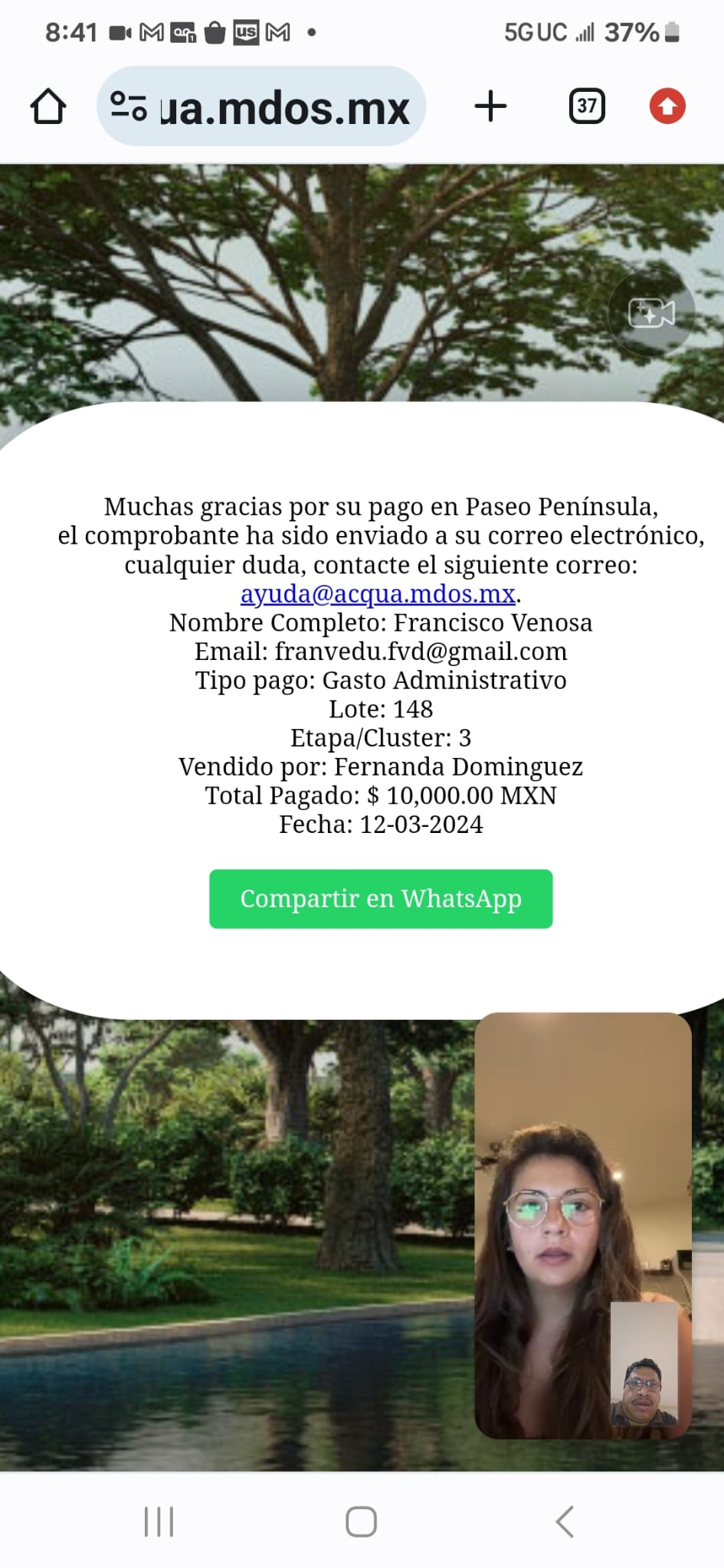Tap Compartir en WhatsApp button

tap(381, 899)
